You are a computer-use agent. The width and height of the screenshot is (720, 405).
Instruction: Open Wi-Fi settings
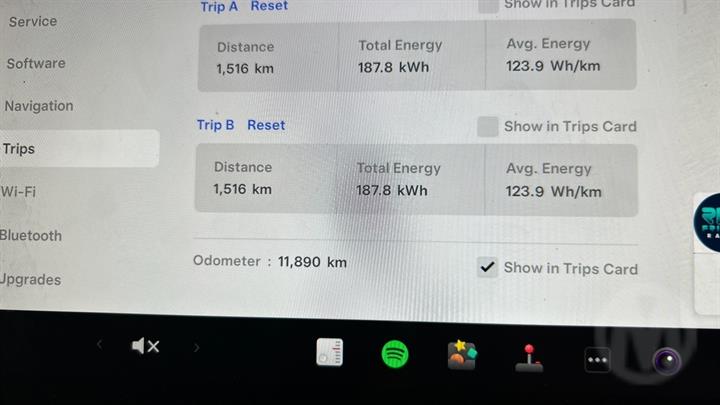point(19,192)
